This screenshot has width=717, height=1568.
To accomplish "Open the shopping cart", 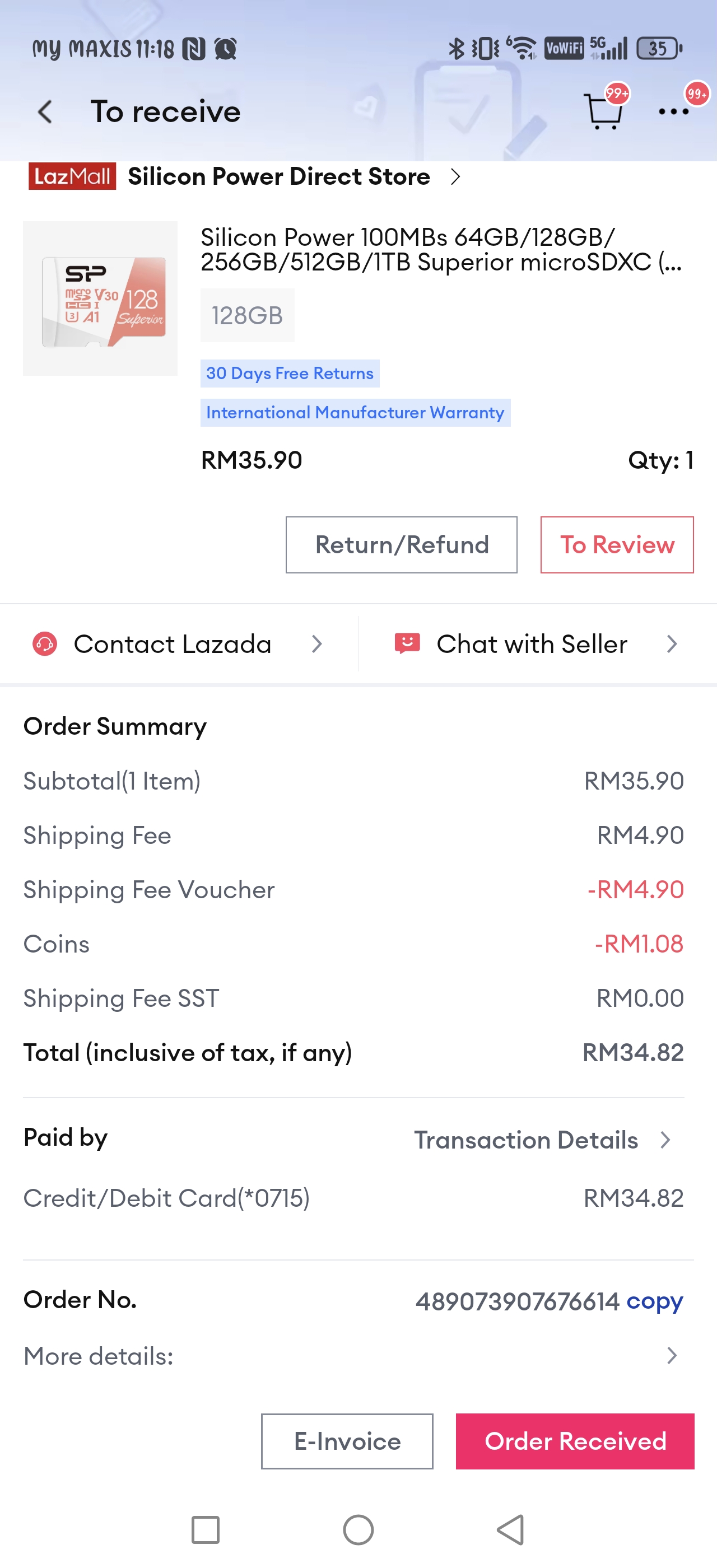I will [603, 111].
